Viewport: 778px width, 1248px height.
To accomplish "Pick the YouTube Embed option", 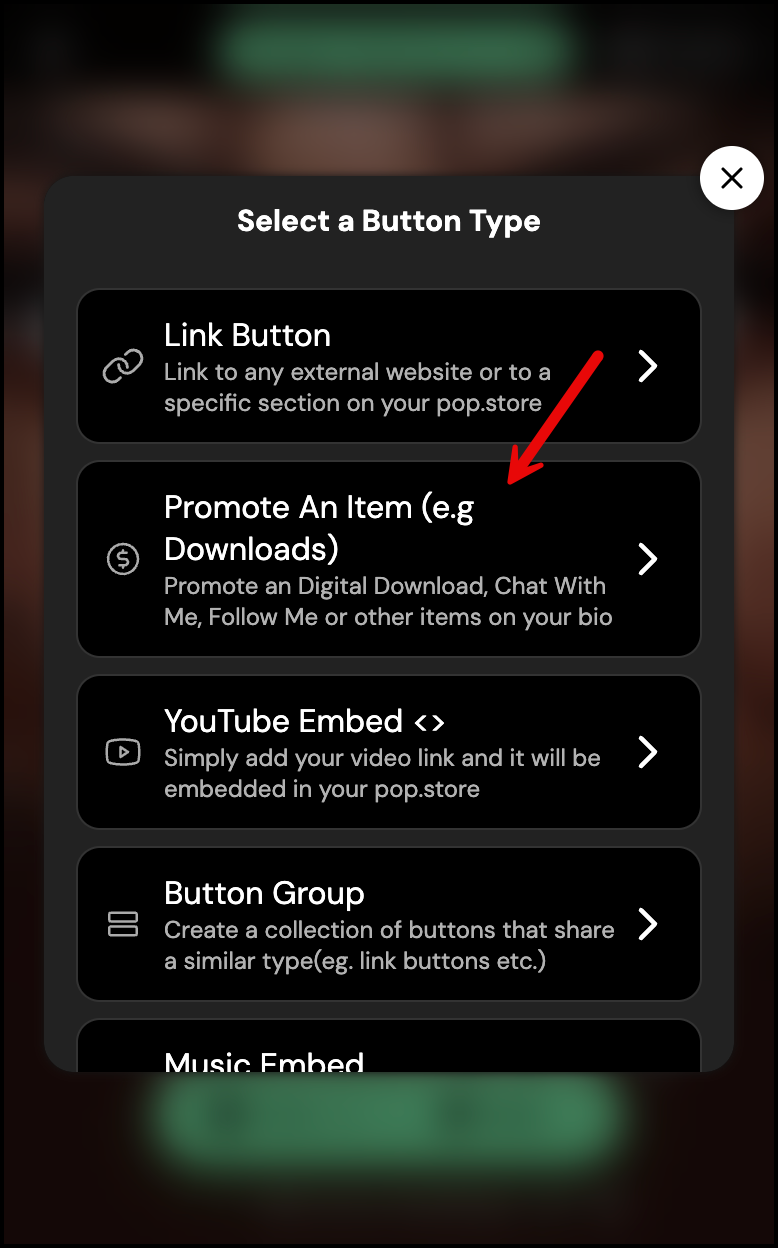I will pyautogui.click(x=388, y=751).
